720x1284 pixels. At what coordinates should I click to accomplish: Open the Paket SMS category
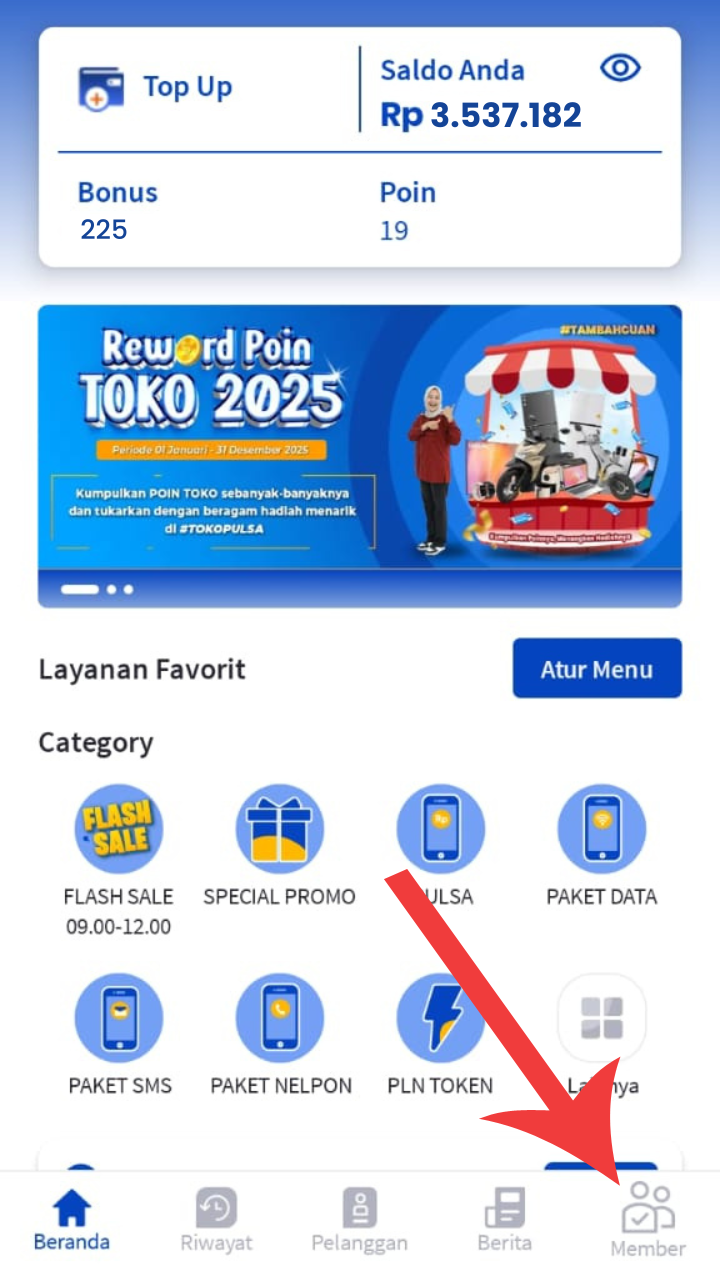119,1018
